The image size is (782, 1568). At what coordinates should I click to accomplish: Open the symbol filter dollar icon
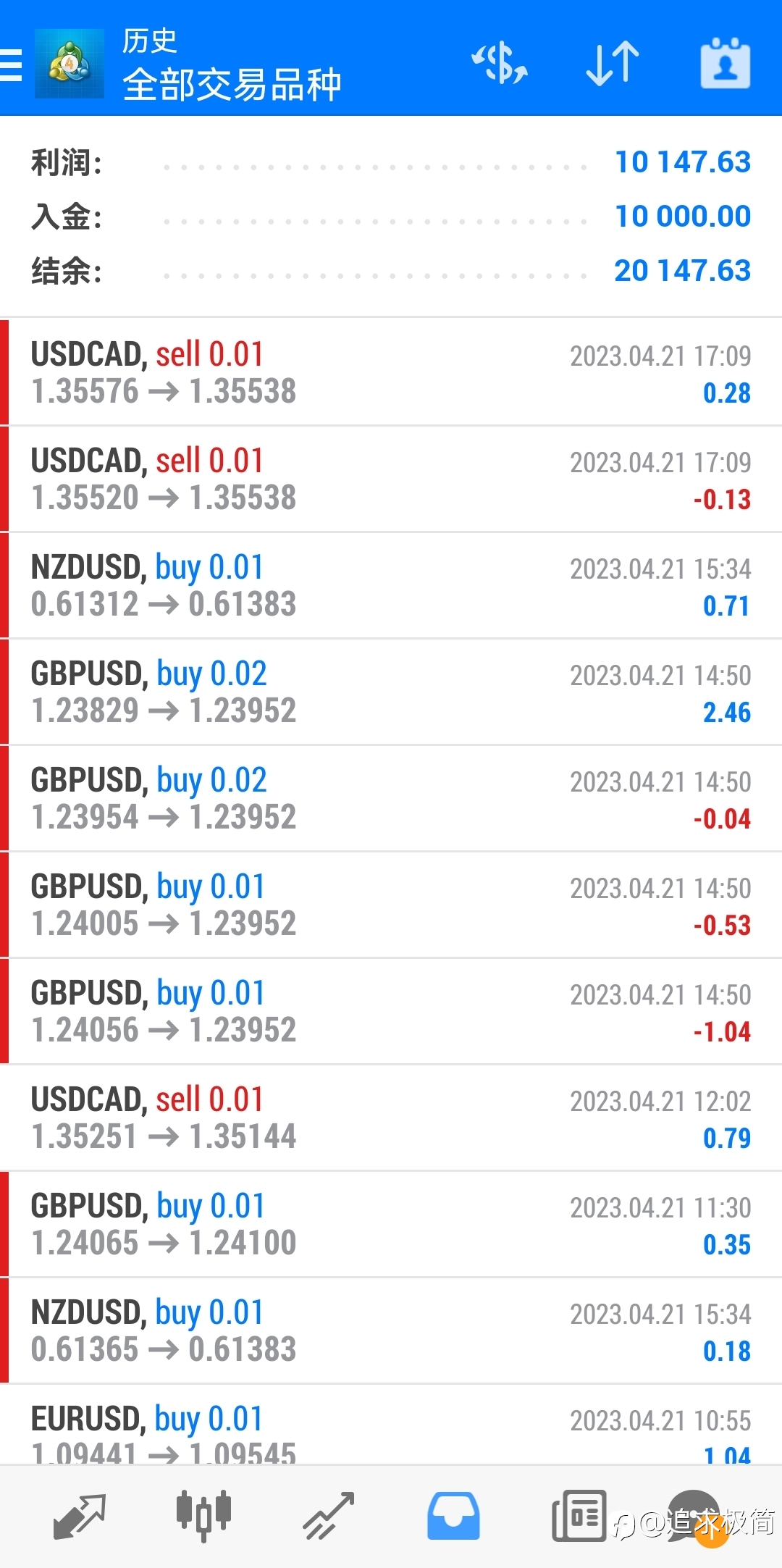(x=500, y=64)
